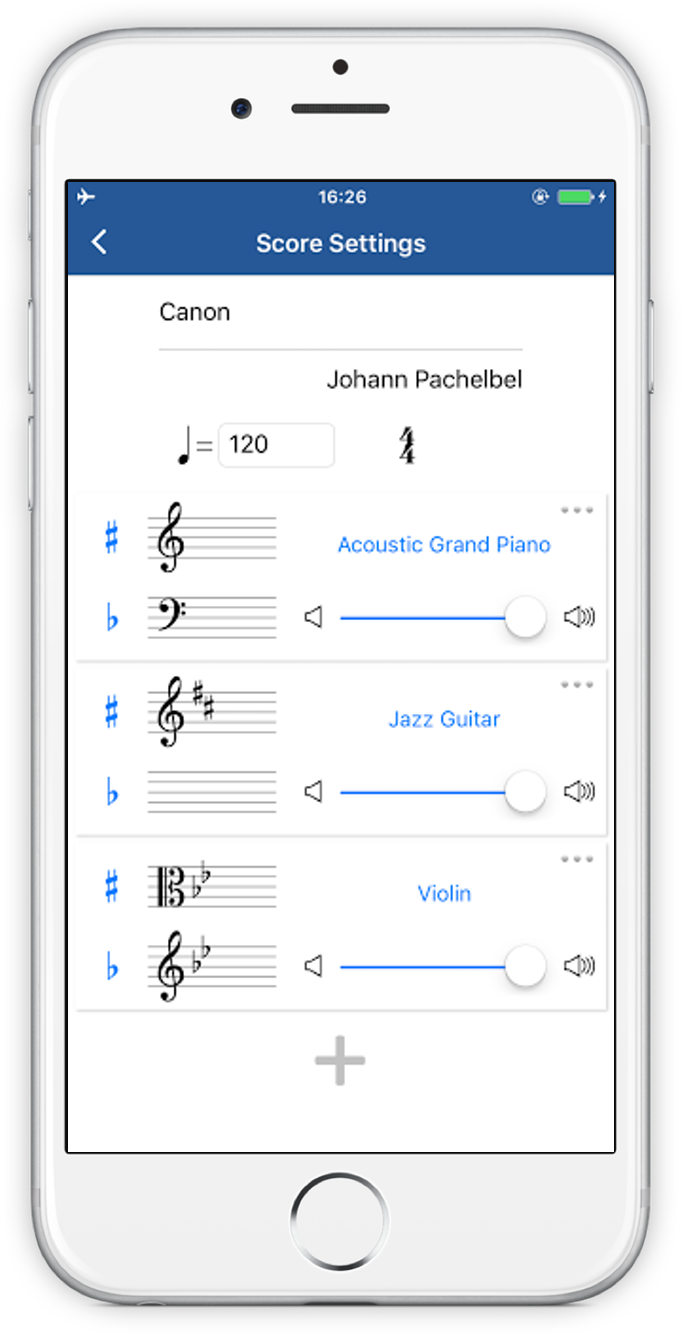Image resolution: width=682 pixels, height=1334 pixels.
Task: Edit the composer Johann Pachelbel field
Action: (424, 380)
